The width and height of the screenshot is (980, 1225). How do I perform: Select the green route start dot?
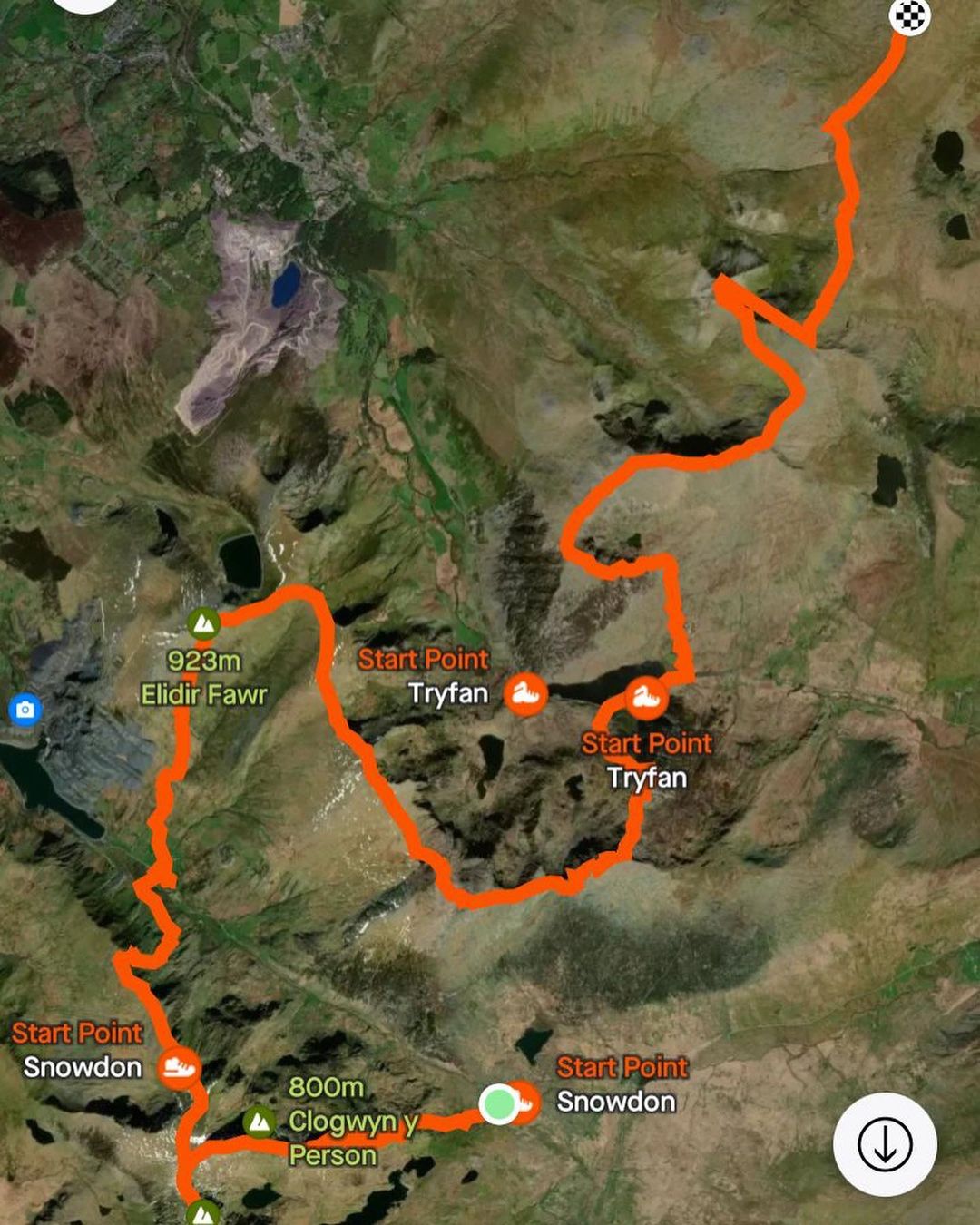click(x=497, y=1103)
